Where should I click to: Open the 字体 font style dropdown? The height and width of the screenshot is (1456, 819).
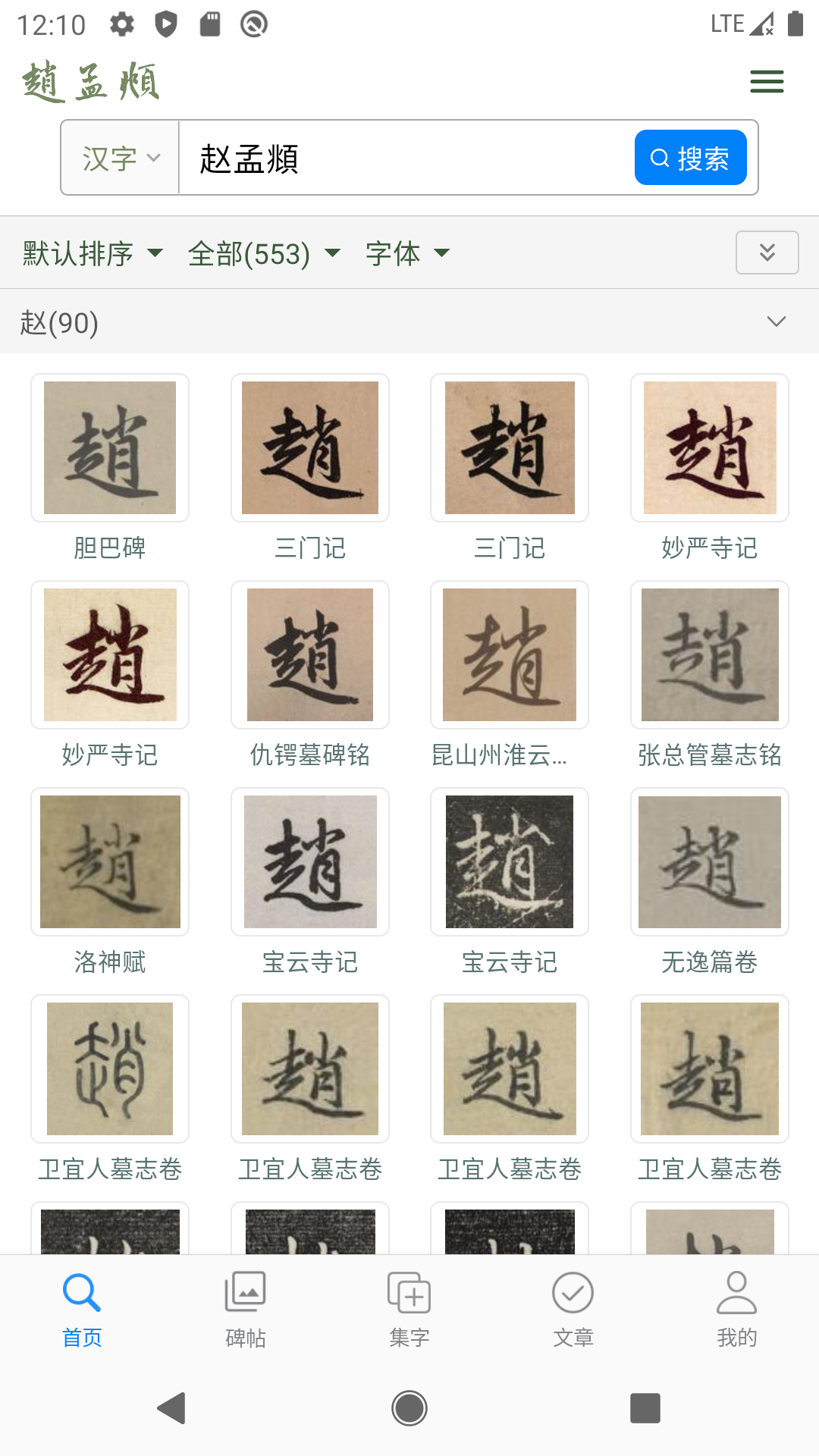(406, 253)
